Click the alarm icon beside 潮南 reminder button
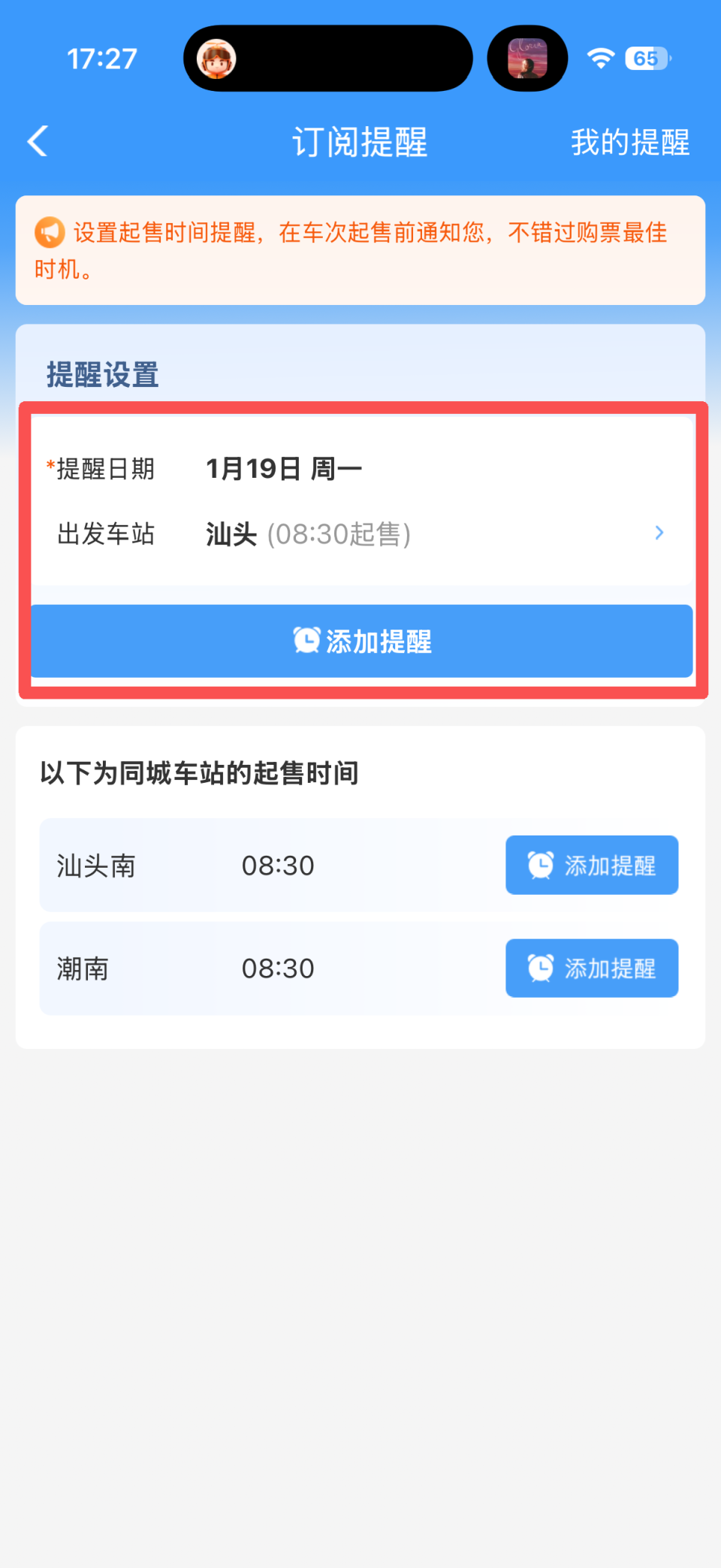Image resolution: width=721 pixels, height=1568 pixels. pyautogui.click(x=538, y=968)
